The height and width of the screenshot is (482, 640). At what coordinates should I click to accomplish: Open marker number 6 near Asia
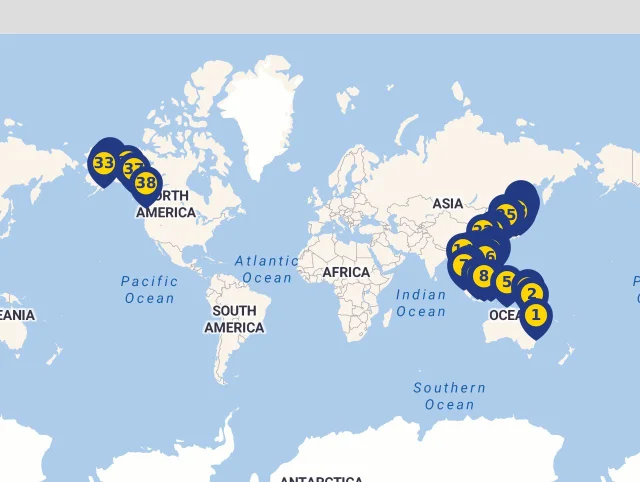point(491,255)
